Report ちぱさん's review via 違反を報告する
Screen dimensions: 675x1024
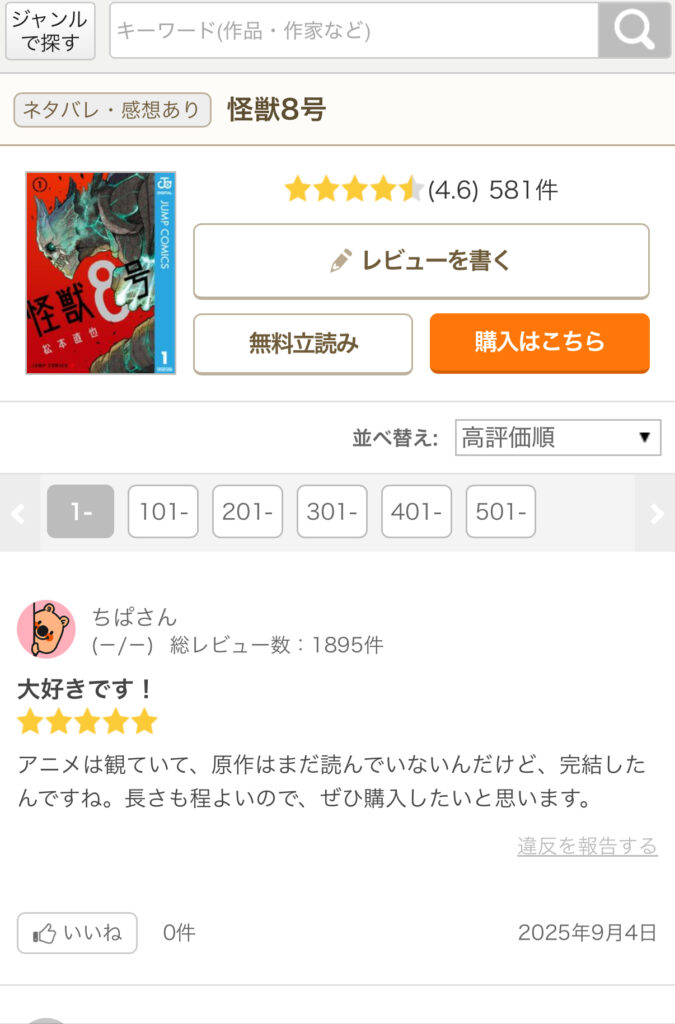587,847
